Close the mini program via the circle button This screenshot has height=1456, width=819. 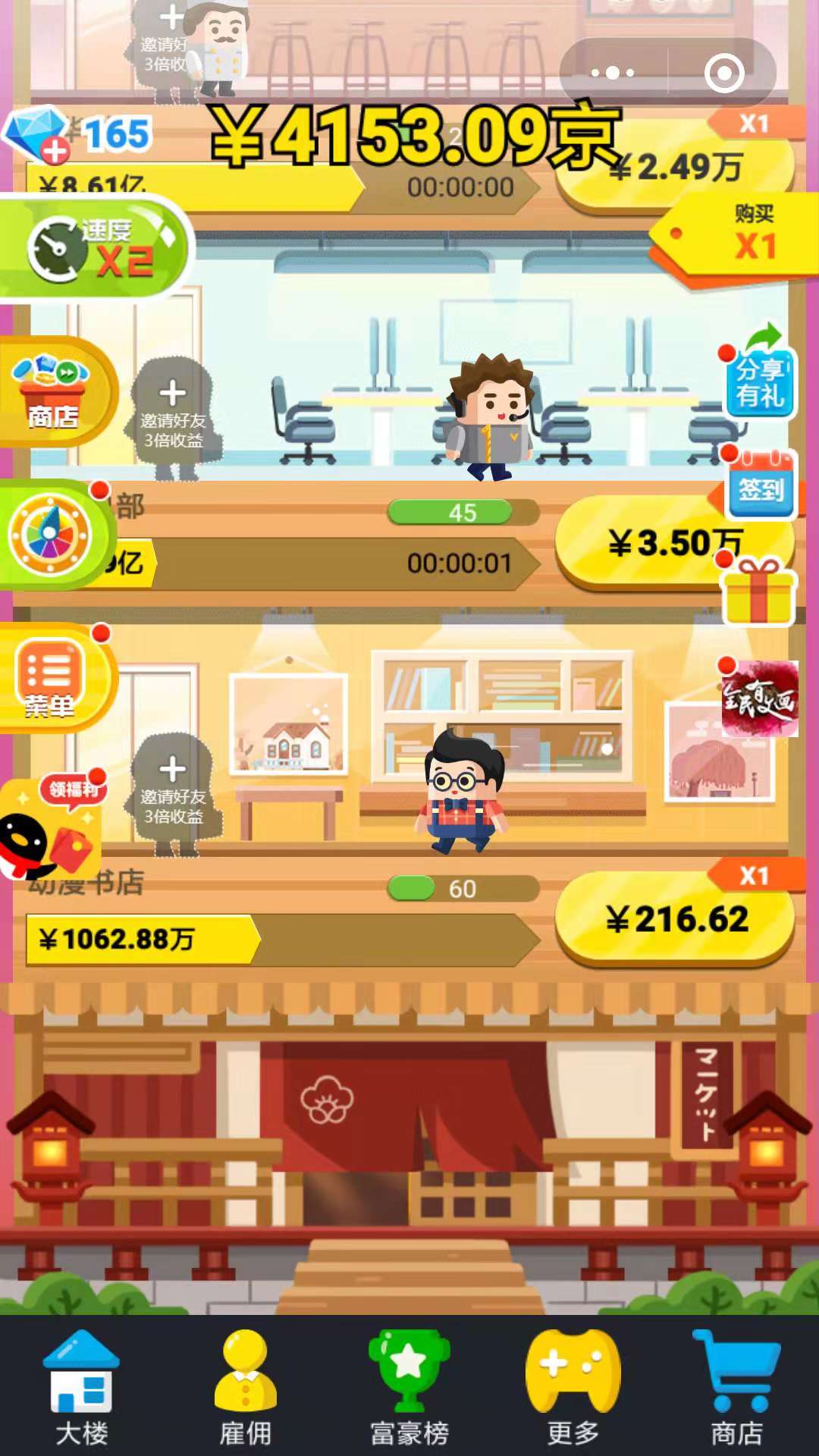click(724, 74)
